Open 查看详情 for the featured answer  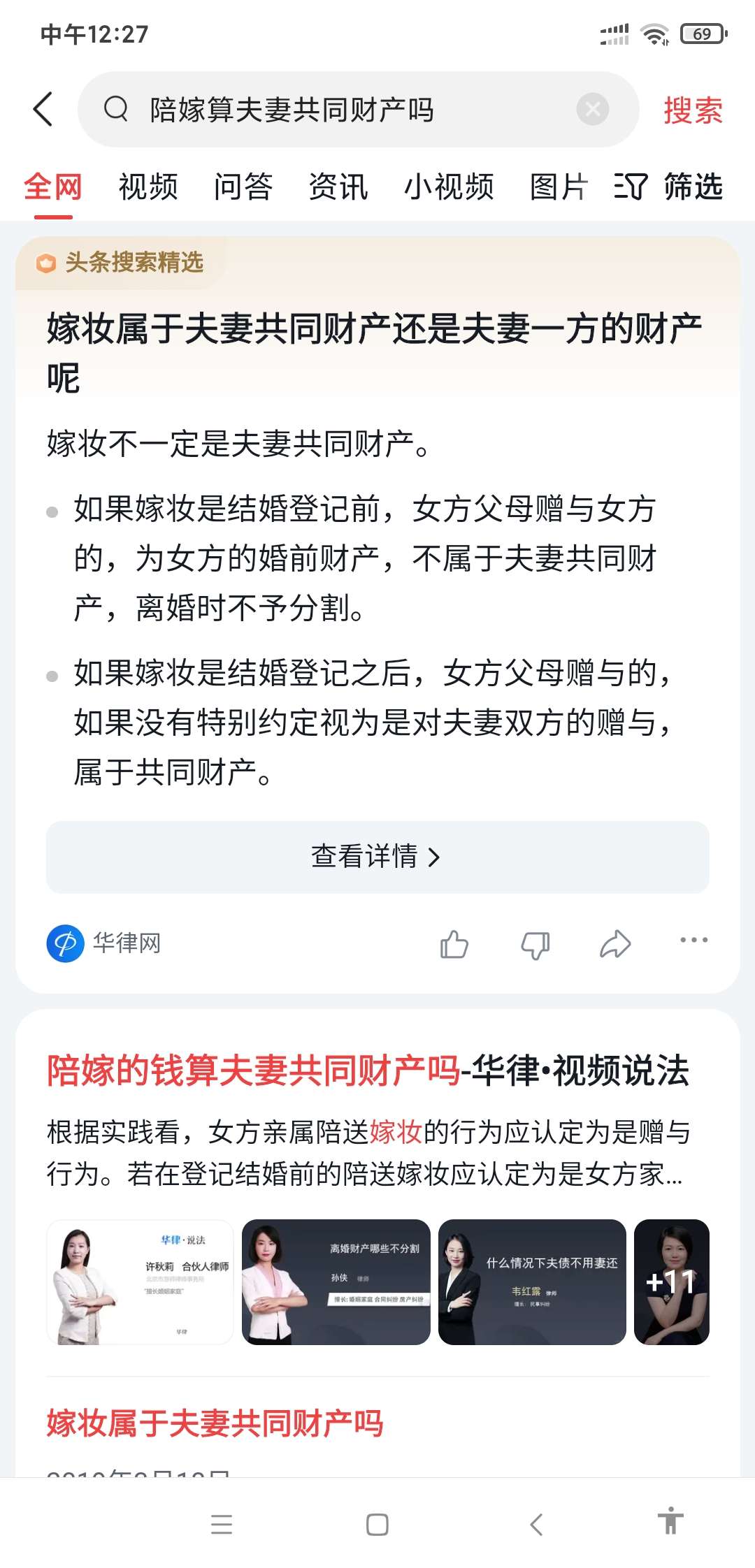tap(377, 857)
